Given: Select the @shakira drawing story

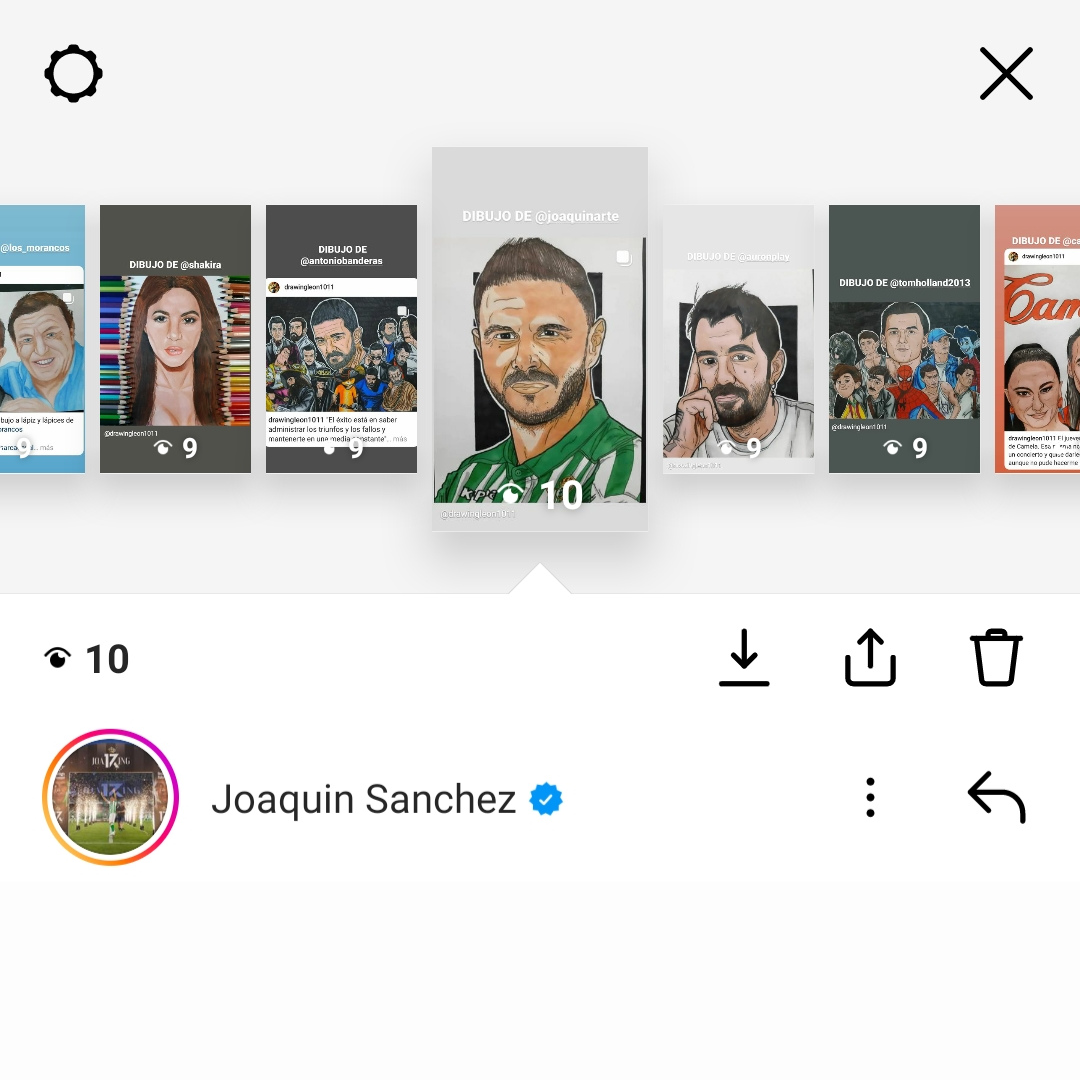Looking at the screenshot, I should [175, 338].
